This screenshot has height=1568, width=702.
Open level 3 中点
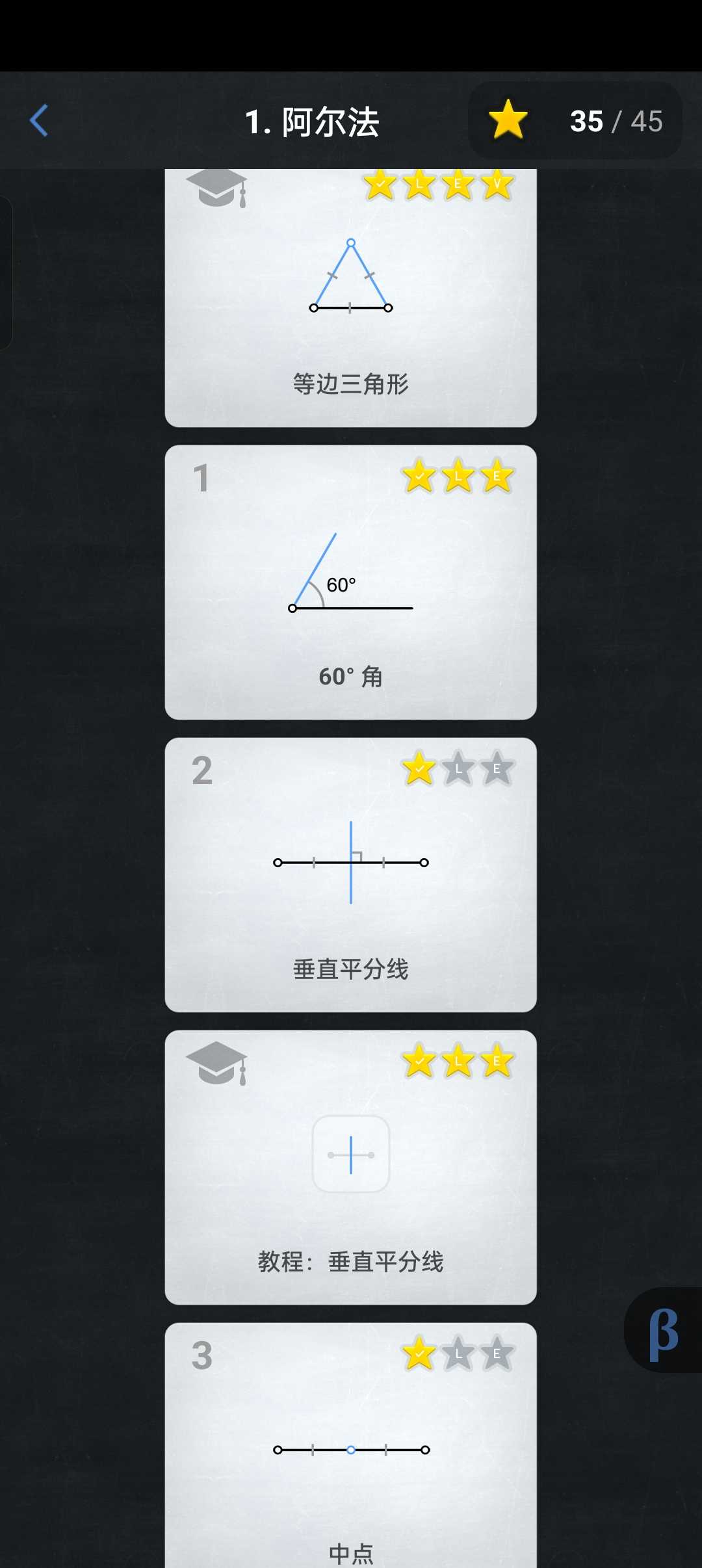click(x=351, y=1445)
